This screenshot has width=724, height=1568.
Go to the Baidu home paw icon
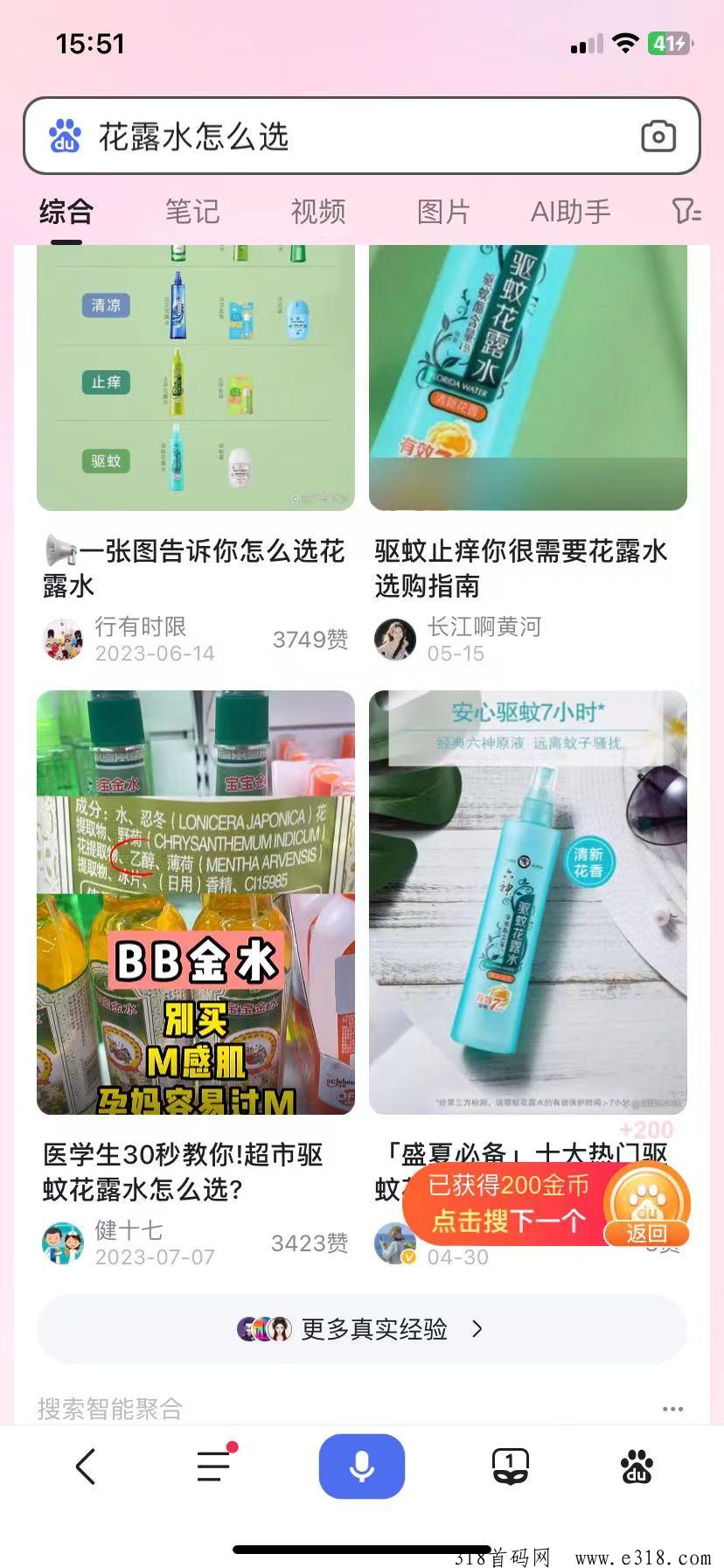pos(637,1466)
